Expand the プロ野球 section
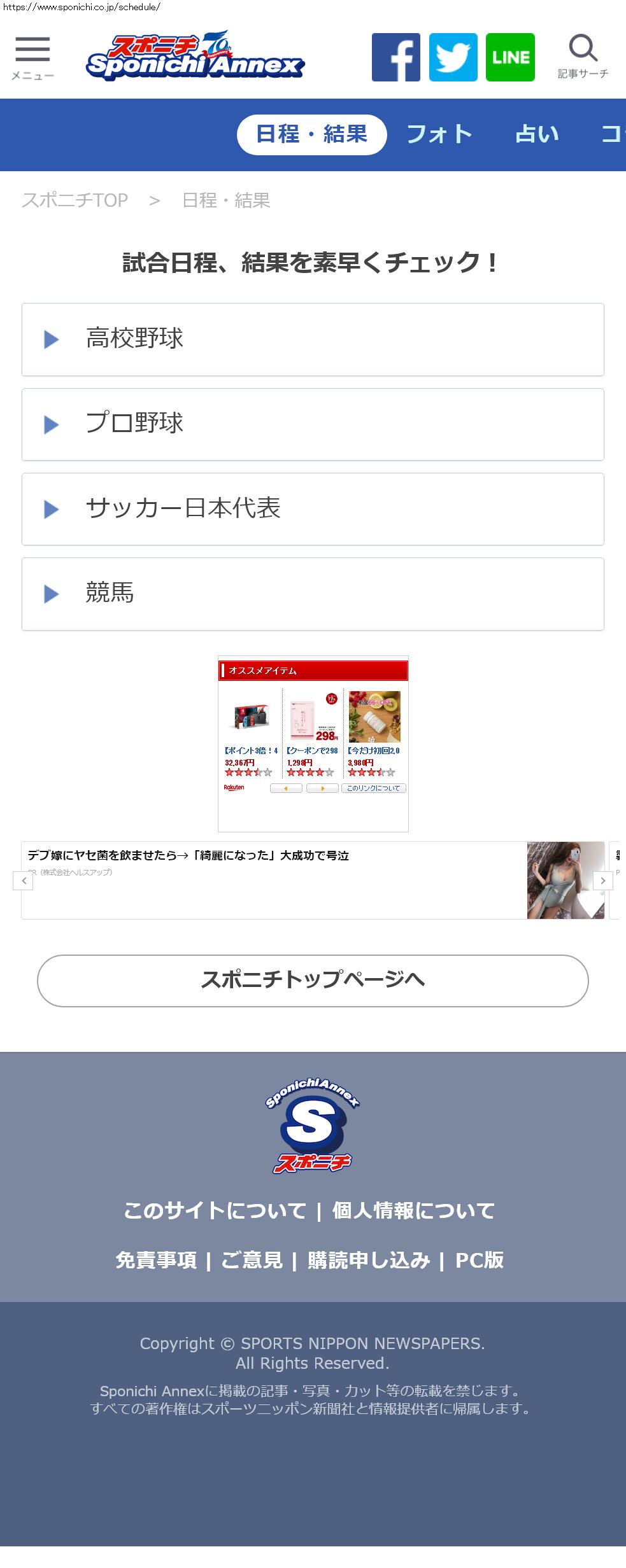Image resolution: width=626 pixels, height=1568 pixels. [x=313, y=424]
